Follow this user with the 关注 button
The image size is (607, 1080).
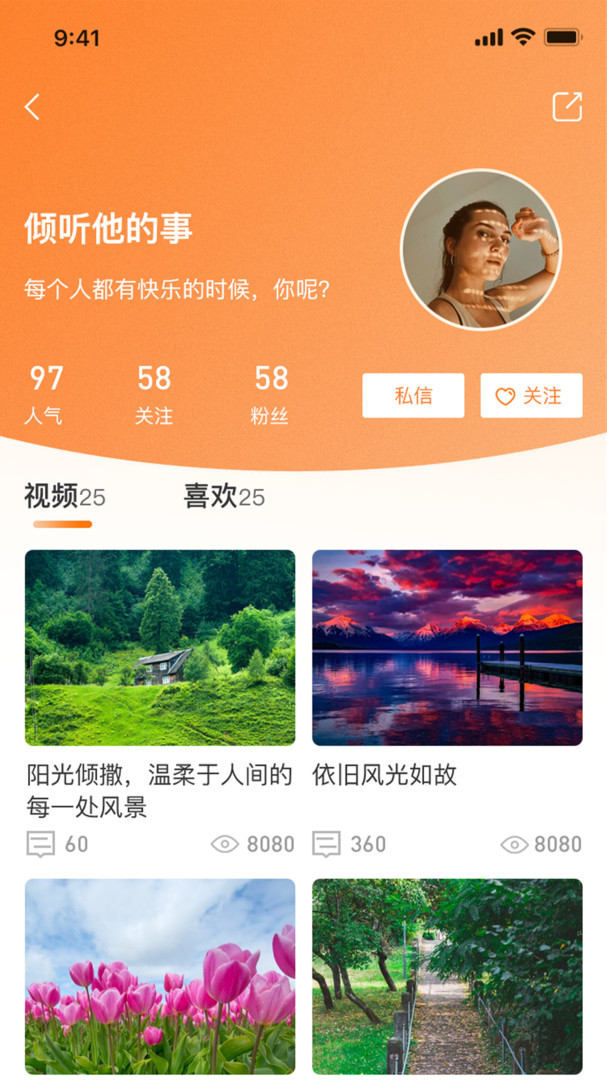(x=531, y=396)
